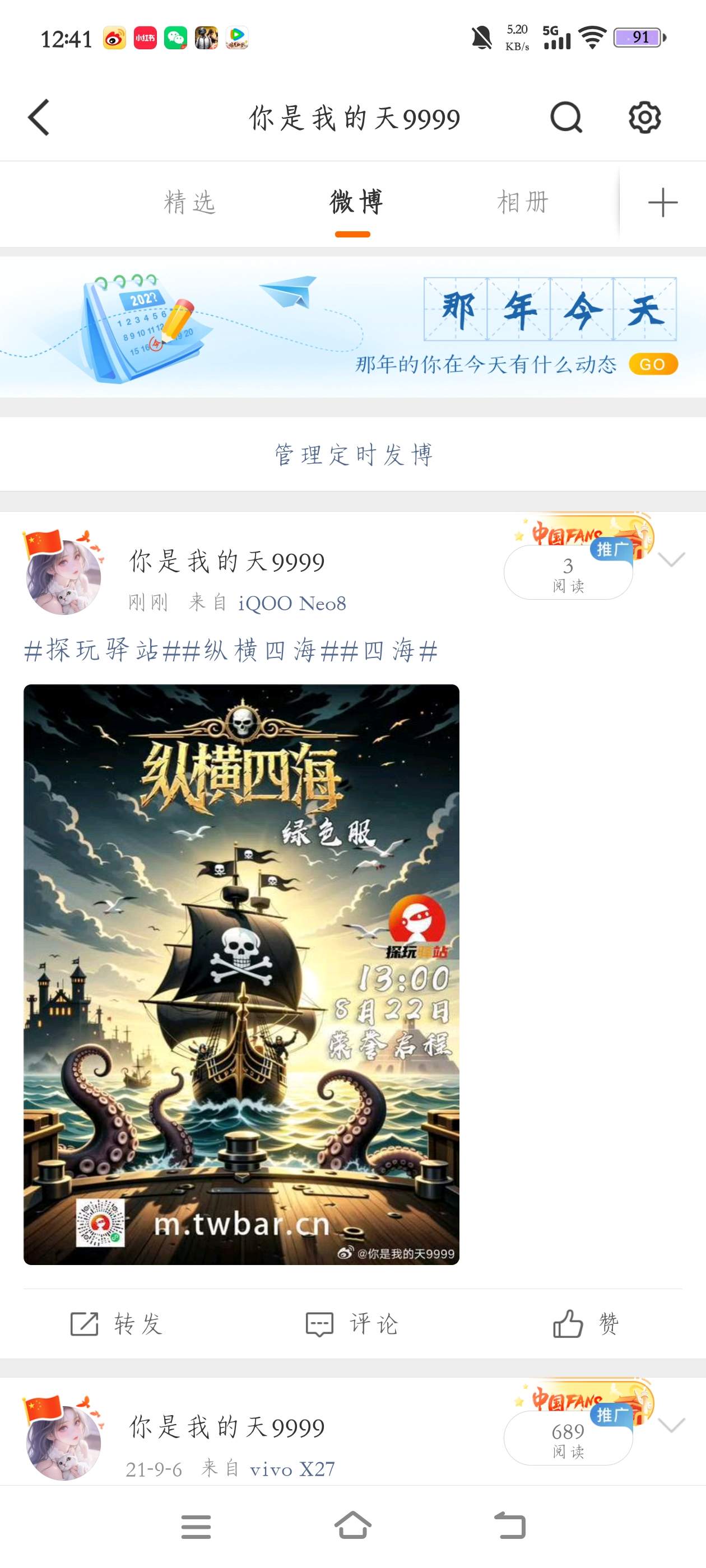Switch to the 精选 tab
This screenshot has height=1568, width=706.
click(190, 202)
